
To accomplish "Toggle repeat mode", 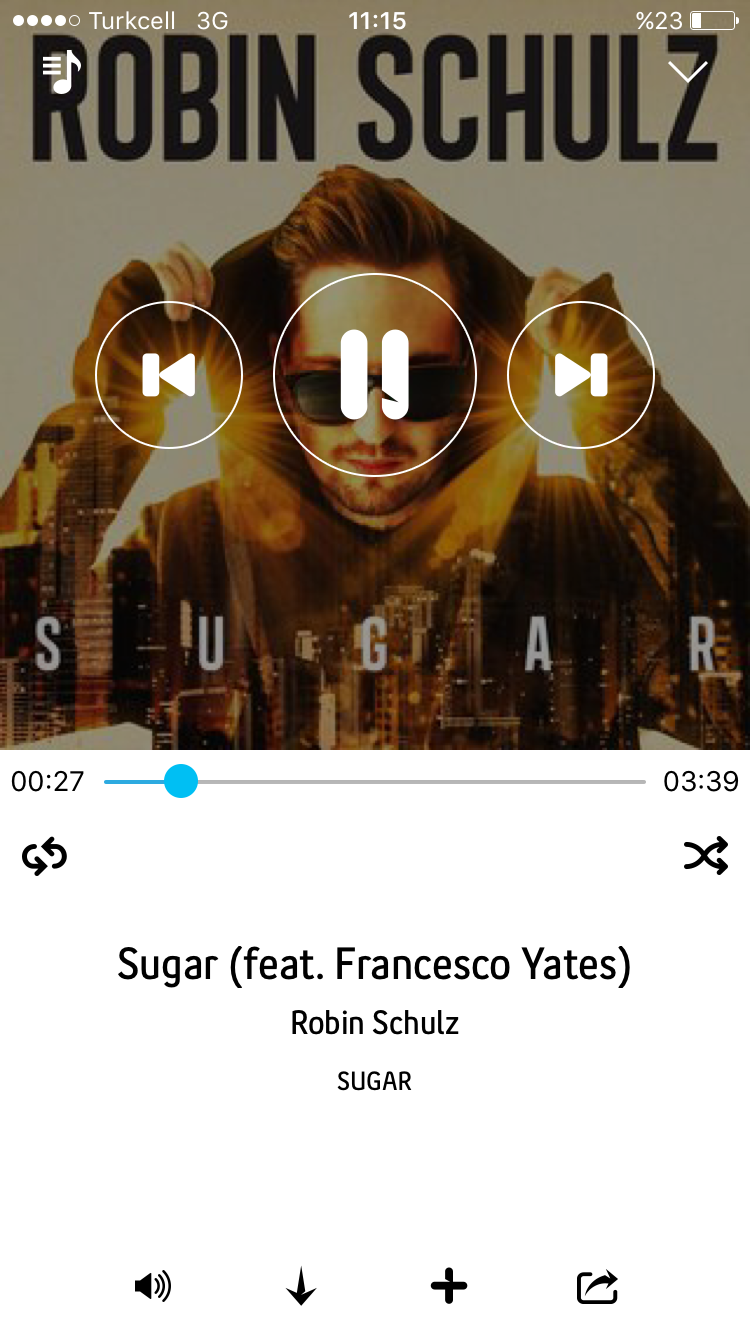I will tap(45, 856).
